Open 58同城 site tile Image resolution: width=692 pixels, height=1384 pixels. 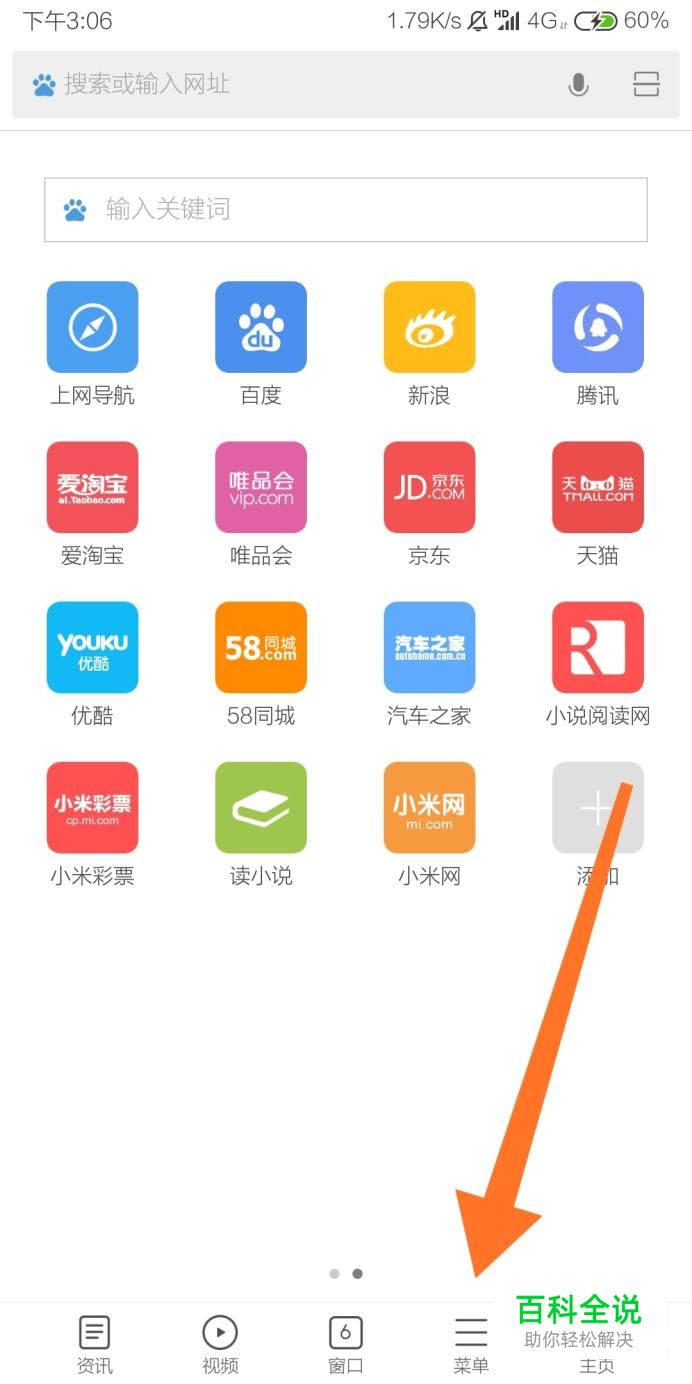261,647
